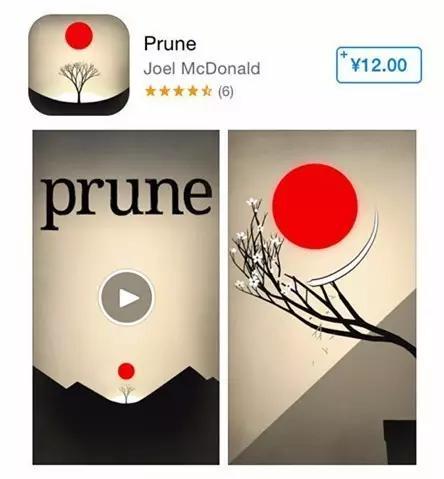This screenshot has height=479, width=444.
Task: View the blossoming branch screenshot
Action: (x=322, y=297)
